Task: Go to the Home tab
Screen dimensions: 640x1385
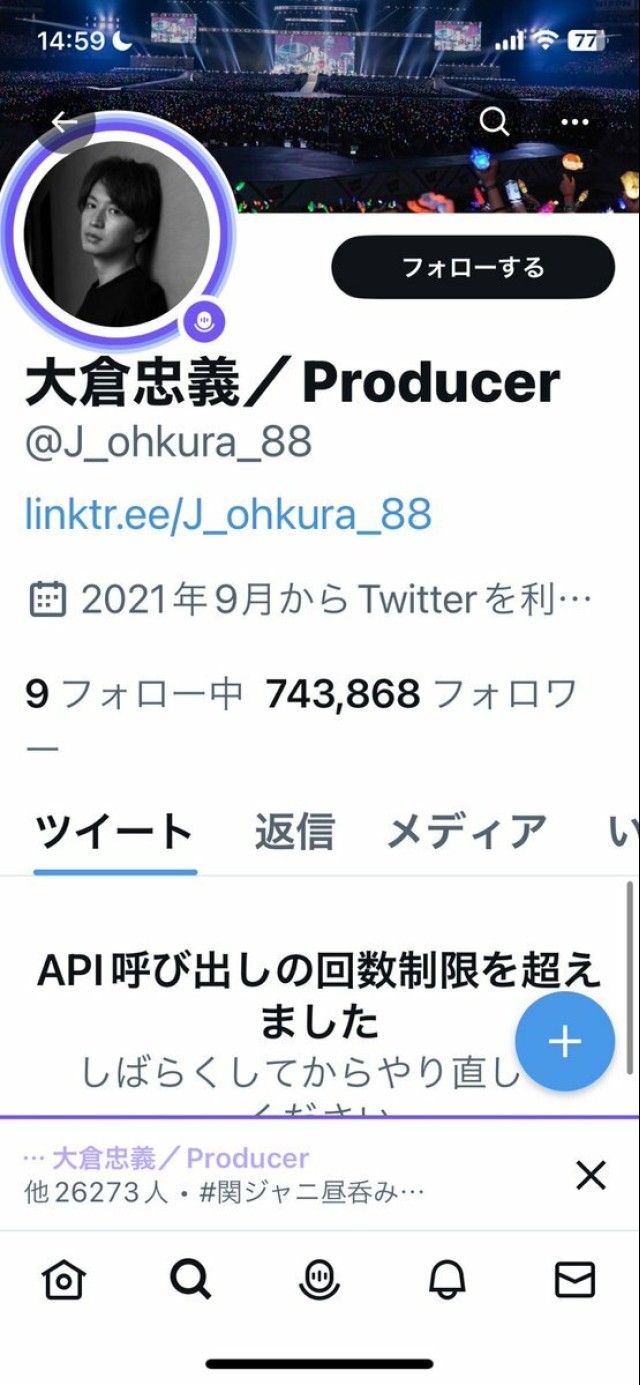Action: tap(64, 1279)
